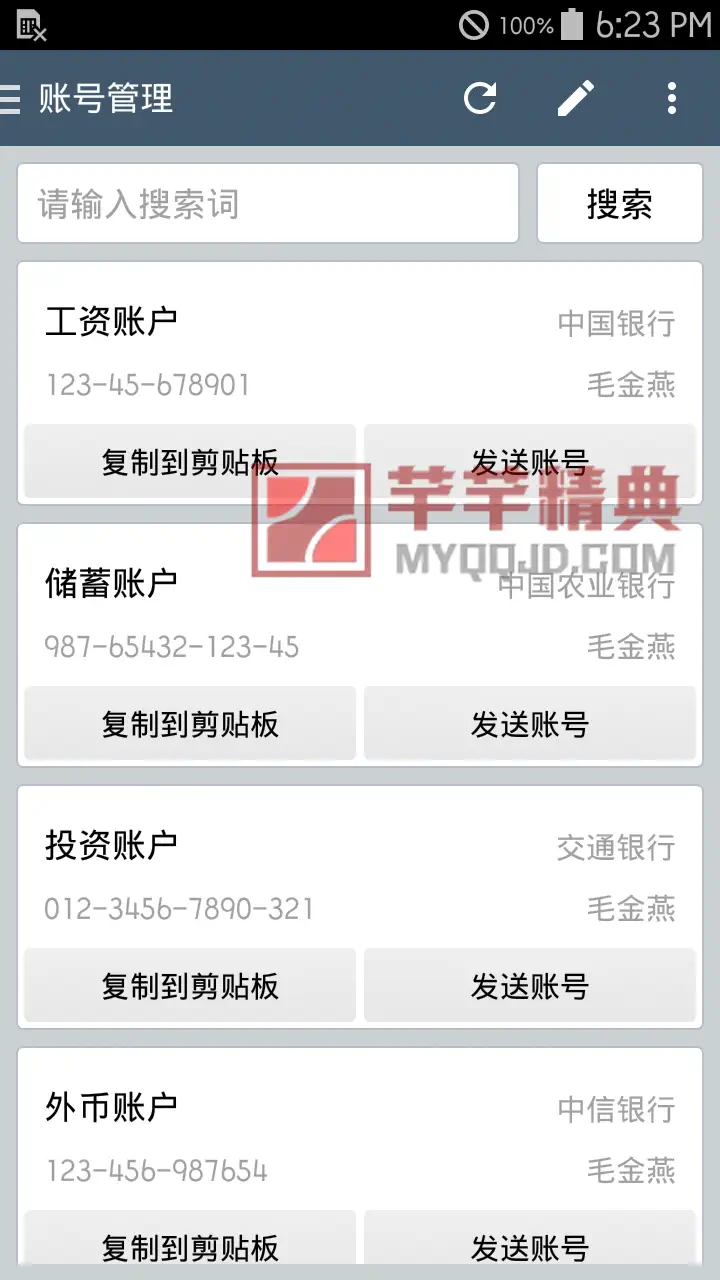This screenshot has width=720, height=1280.
Task: Open the navigation drawer menu
Action: tap(12, 98)
